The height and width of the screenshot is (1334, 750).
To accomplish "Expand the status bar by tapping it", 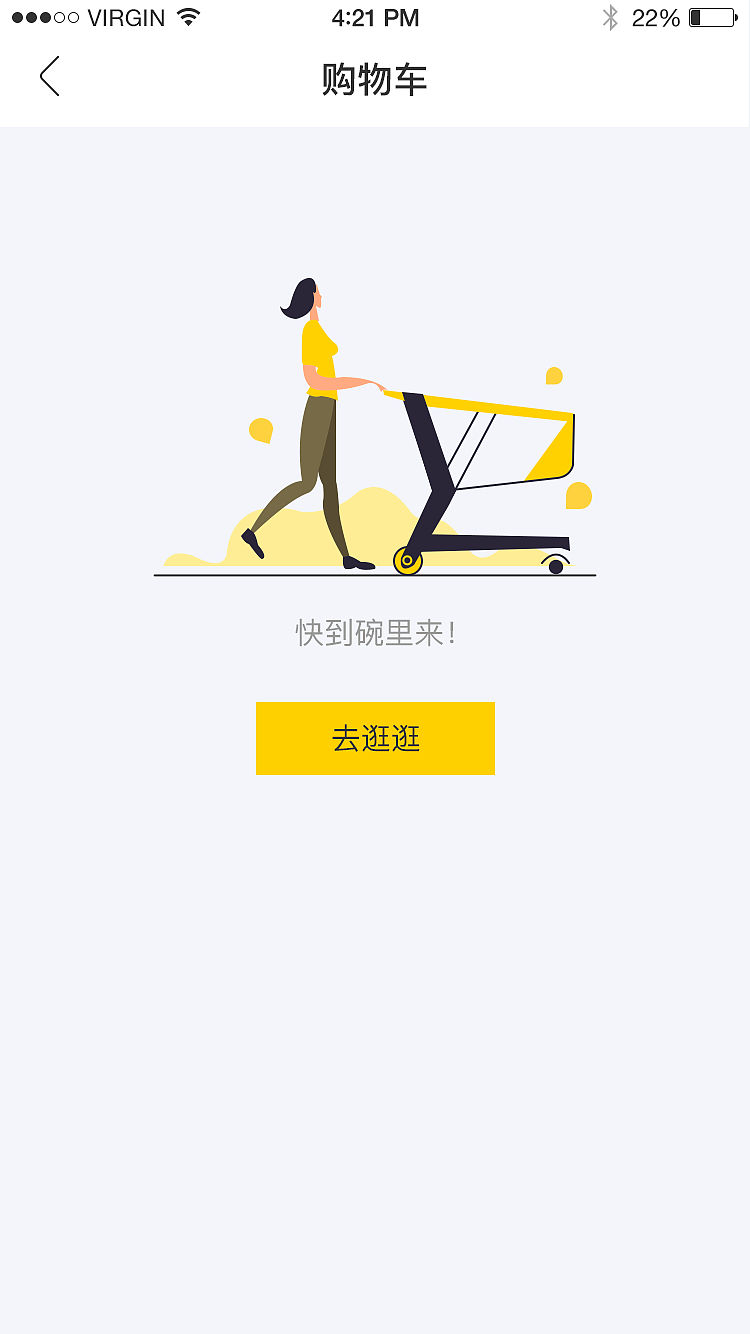I will 375,17.
